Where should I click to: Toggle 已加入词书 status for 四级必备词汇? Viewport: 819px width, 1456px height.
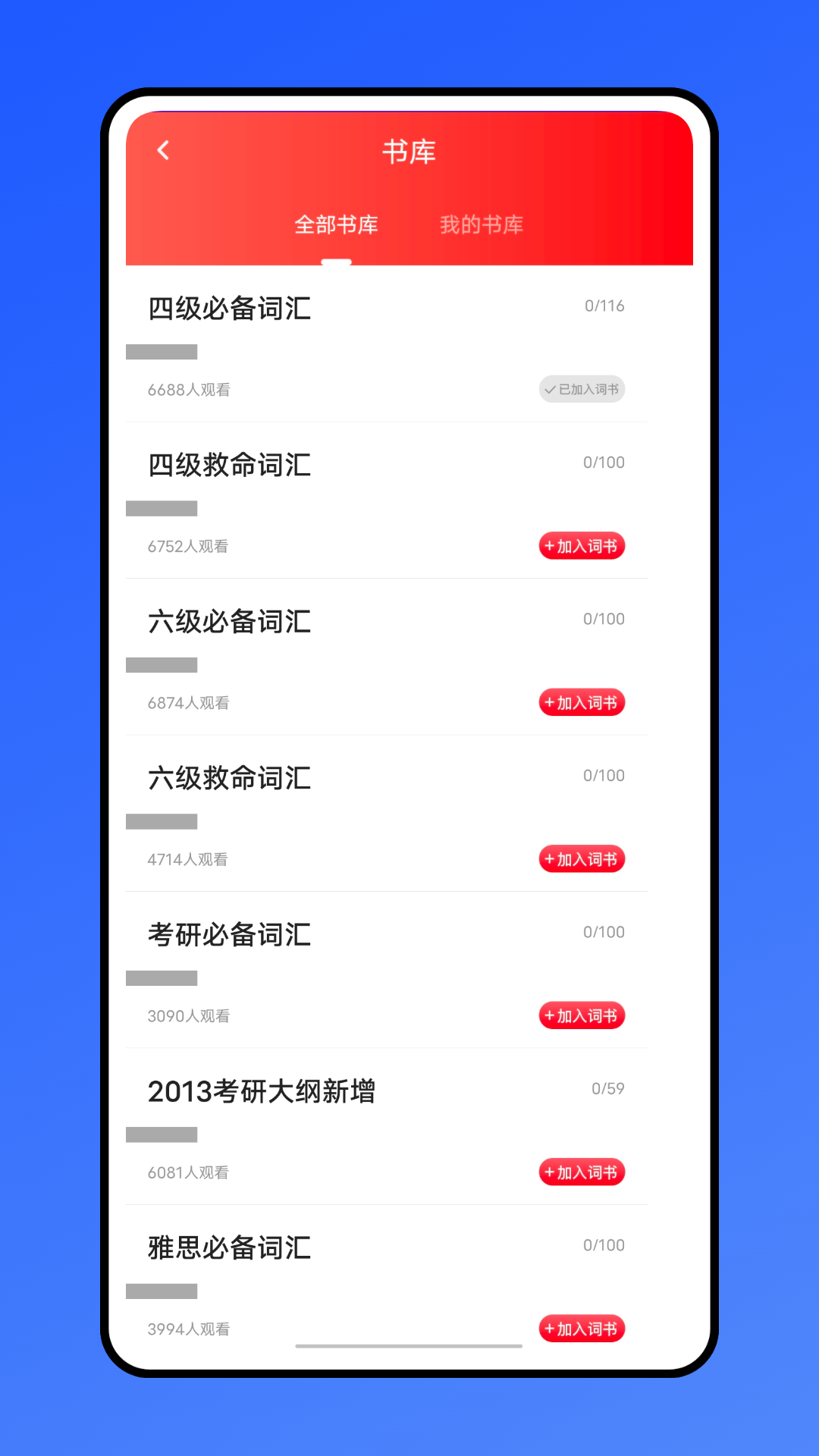(x=582, y=389)
